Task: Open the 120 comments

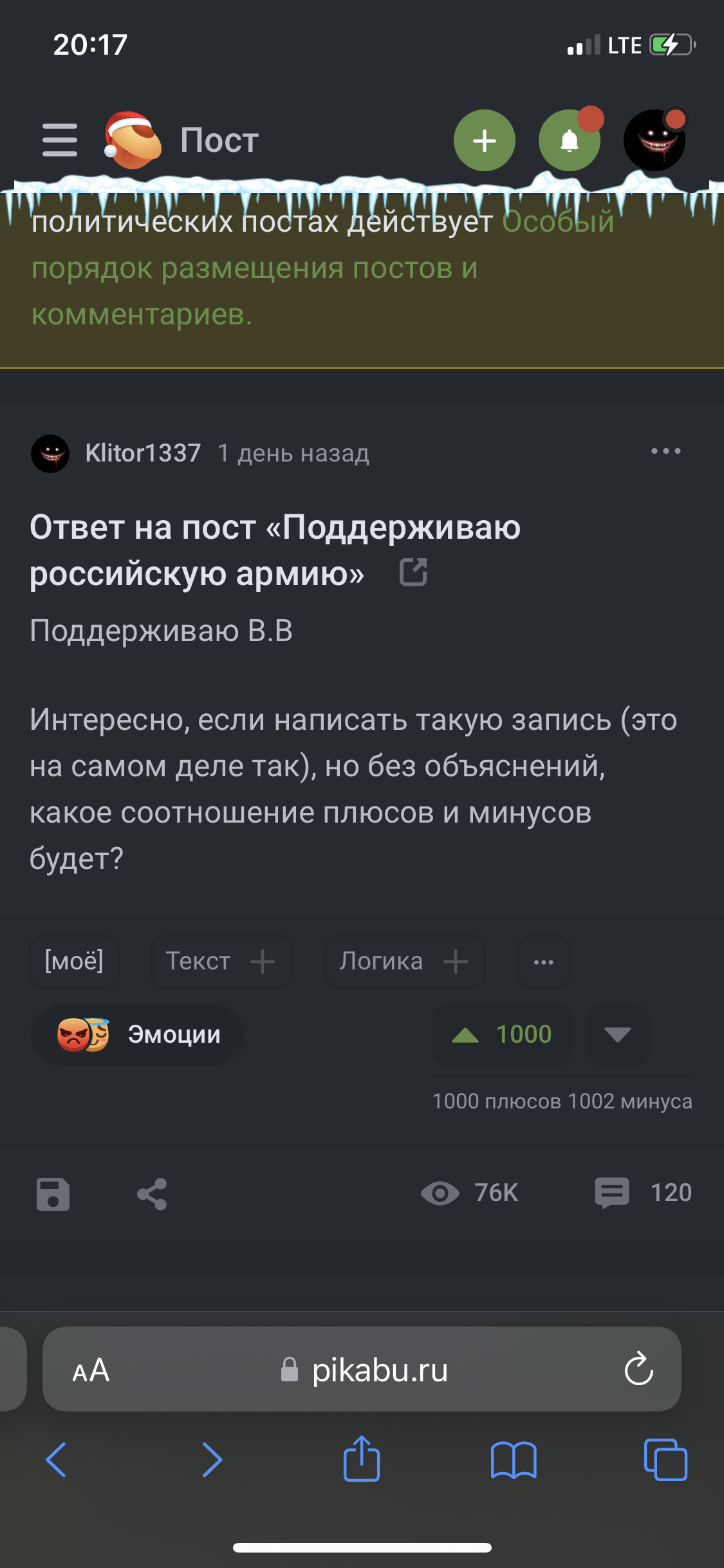Action: (x=643, y=1193)
